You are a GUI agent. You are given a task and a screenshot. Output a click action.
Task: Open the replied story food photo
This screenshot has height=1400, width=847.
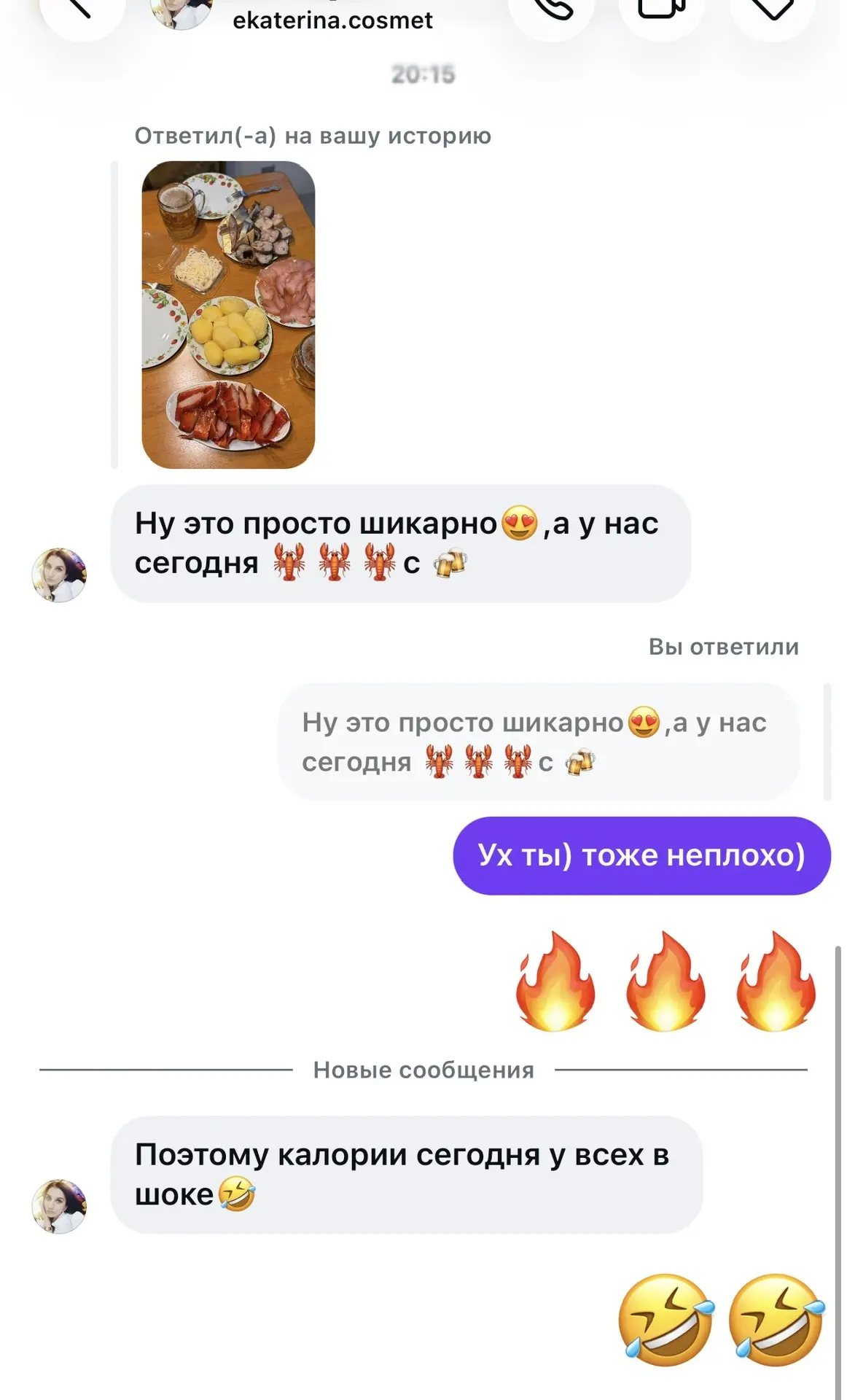(x=228, y=314)
